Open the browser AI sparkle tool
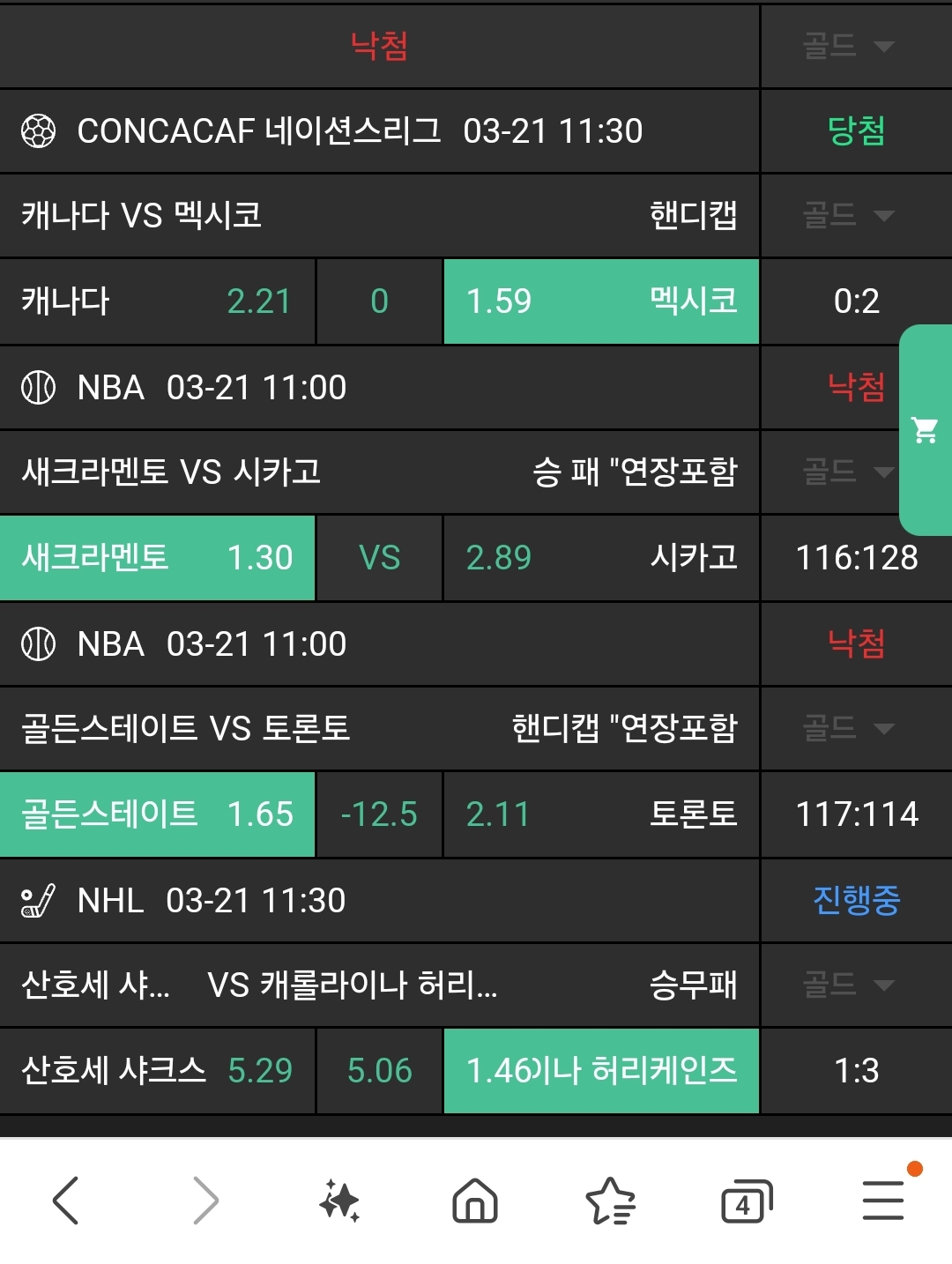This screenshot has height=1264, width=952. 339,1201
